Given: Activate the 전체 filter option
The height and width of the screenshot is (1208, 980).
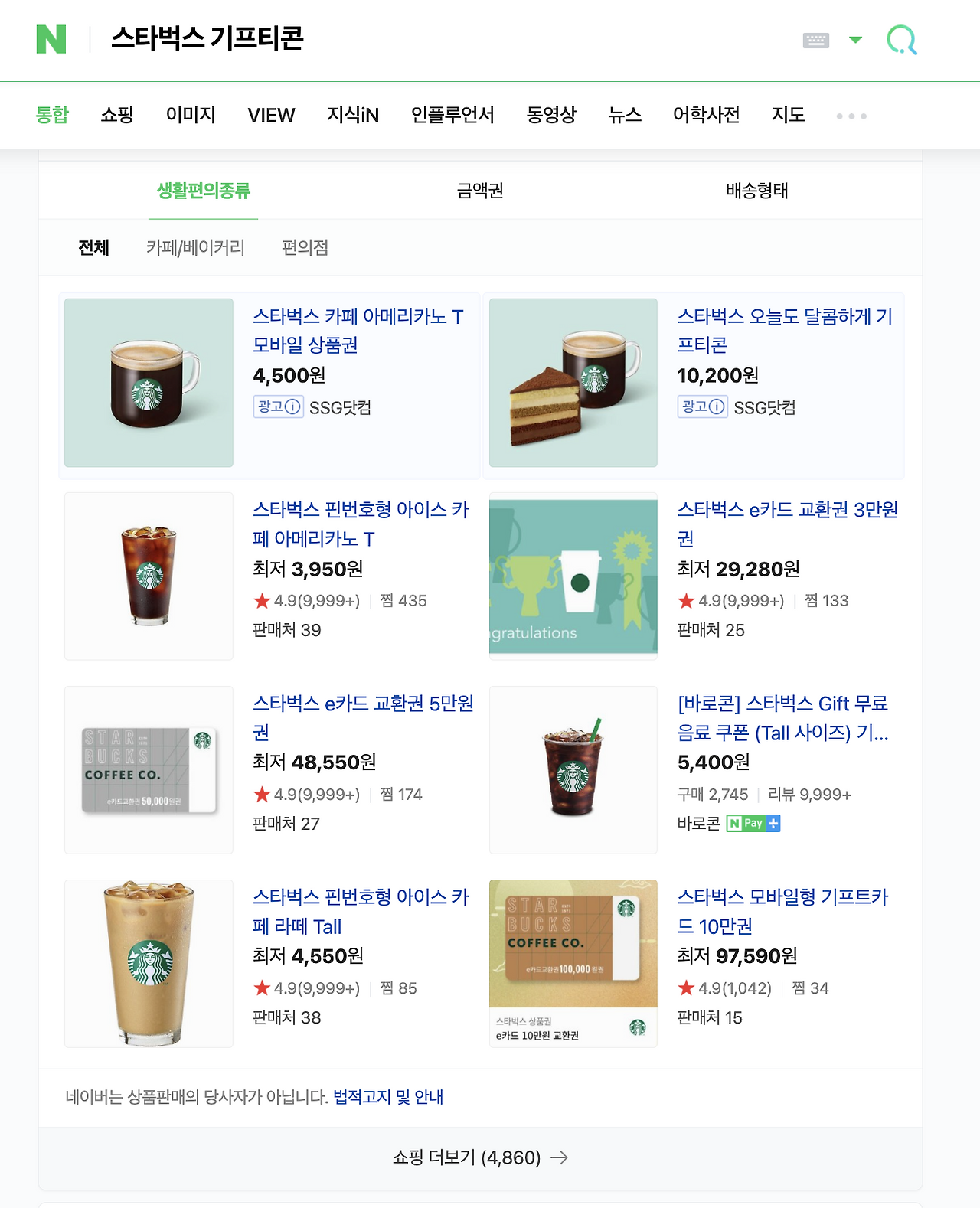Looking at the screenshot, I should [94, 247].
